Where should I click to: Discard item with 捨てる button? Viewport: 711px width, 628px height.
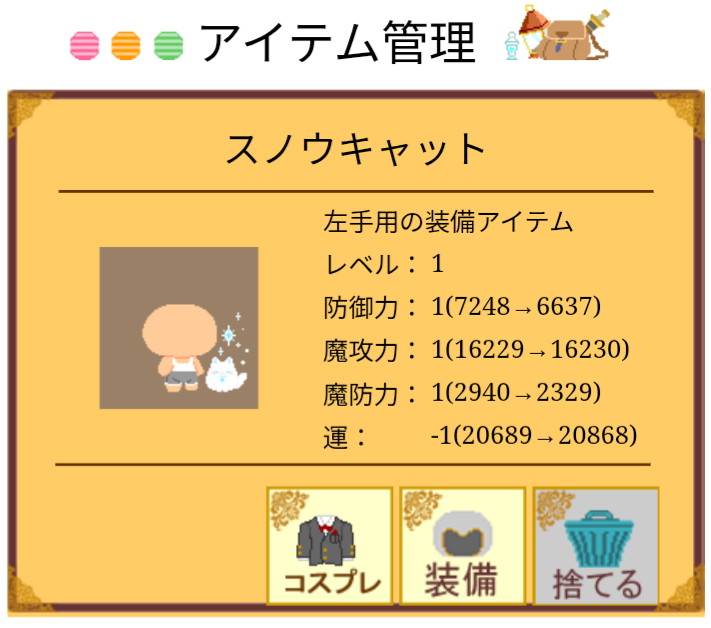click(x=596, y=546)
